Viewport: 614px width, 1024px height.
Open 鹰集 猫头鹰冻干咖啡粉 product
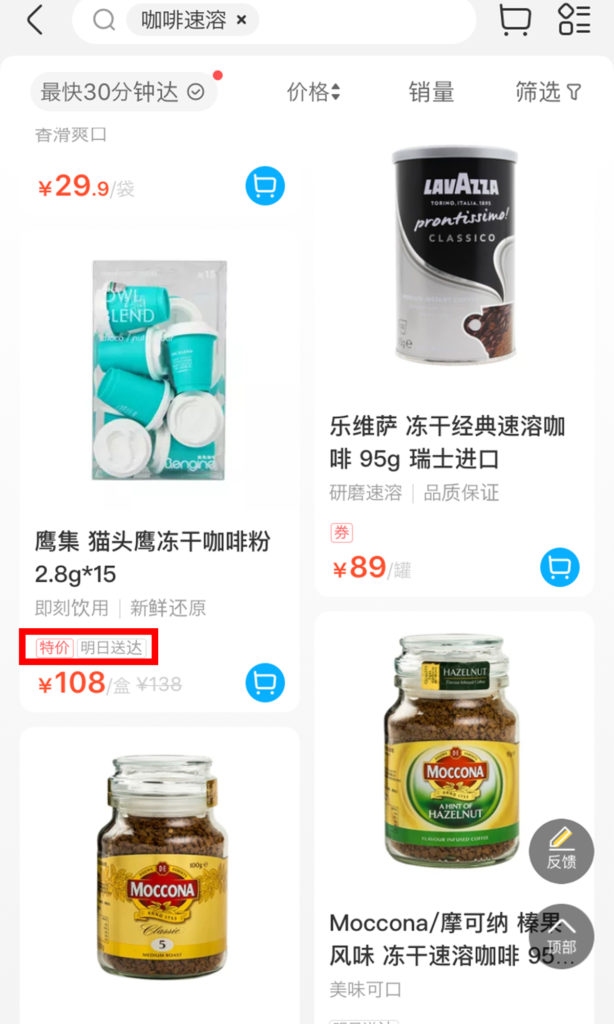pos(159,556)
